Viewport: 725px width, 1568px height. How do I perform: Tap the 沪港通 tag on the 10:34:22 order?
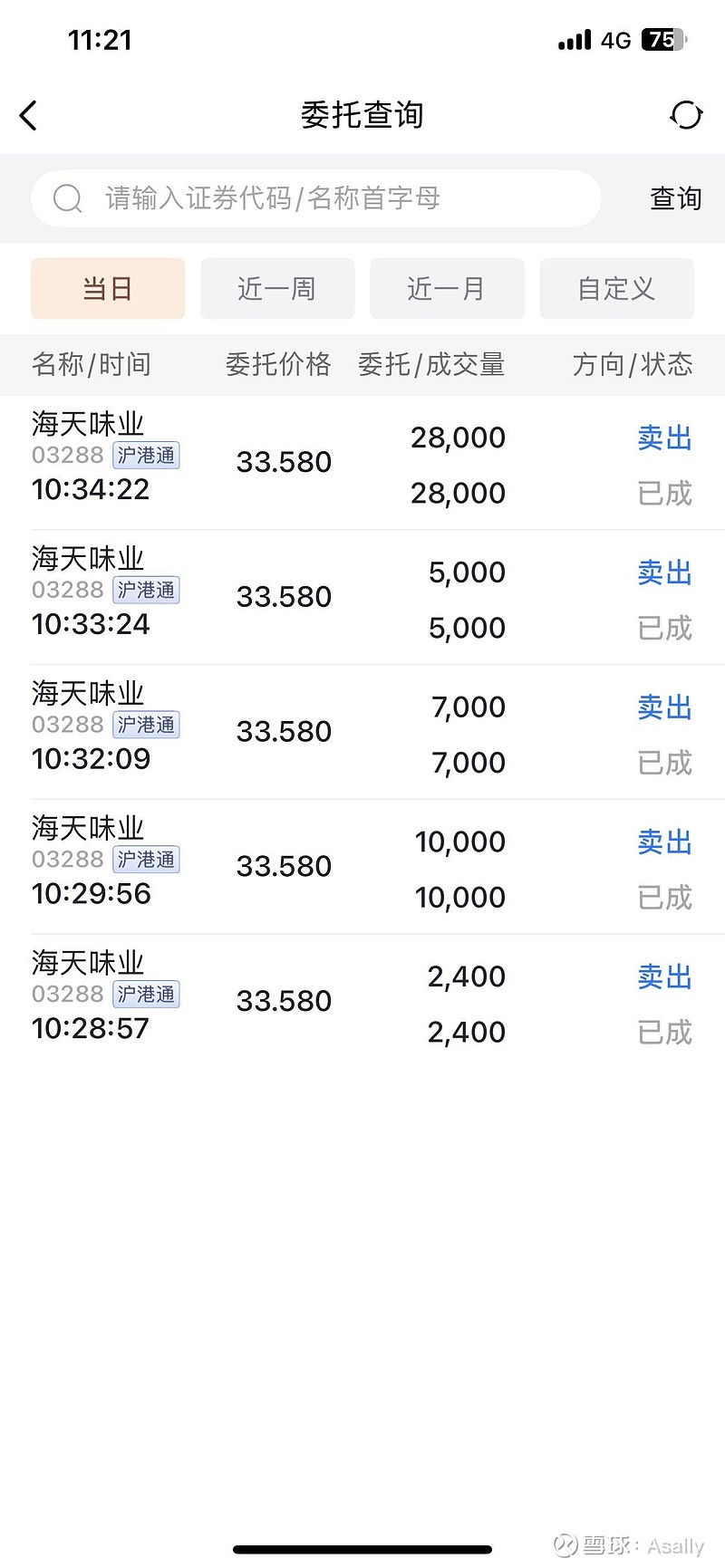pyautogui.click(x=146, y=455)
